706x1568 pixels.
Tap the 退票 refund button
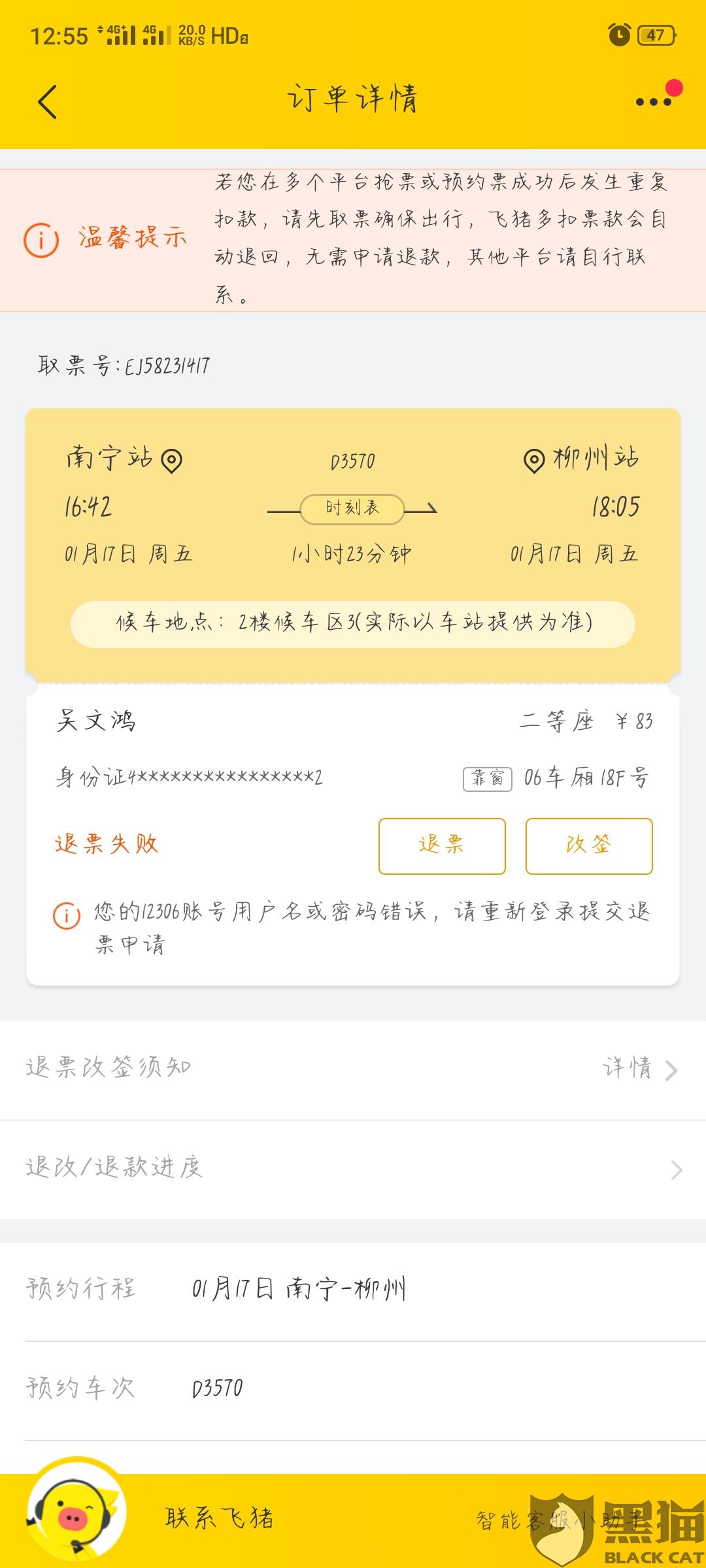coord(442,846)
